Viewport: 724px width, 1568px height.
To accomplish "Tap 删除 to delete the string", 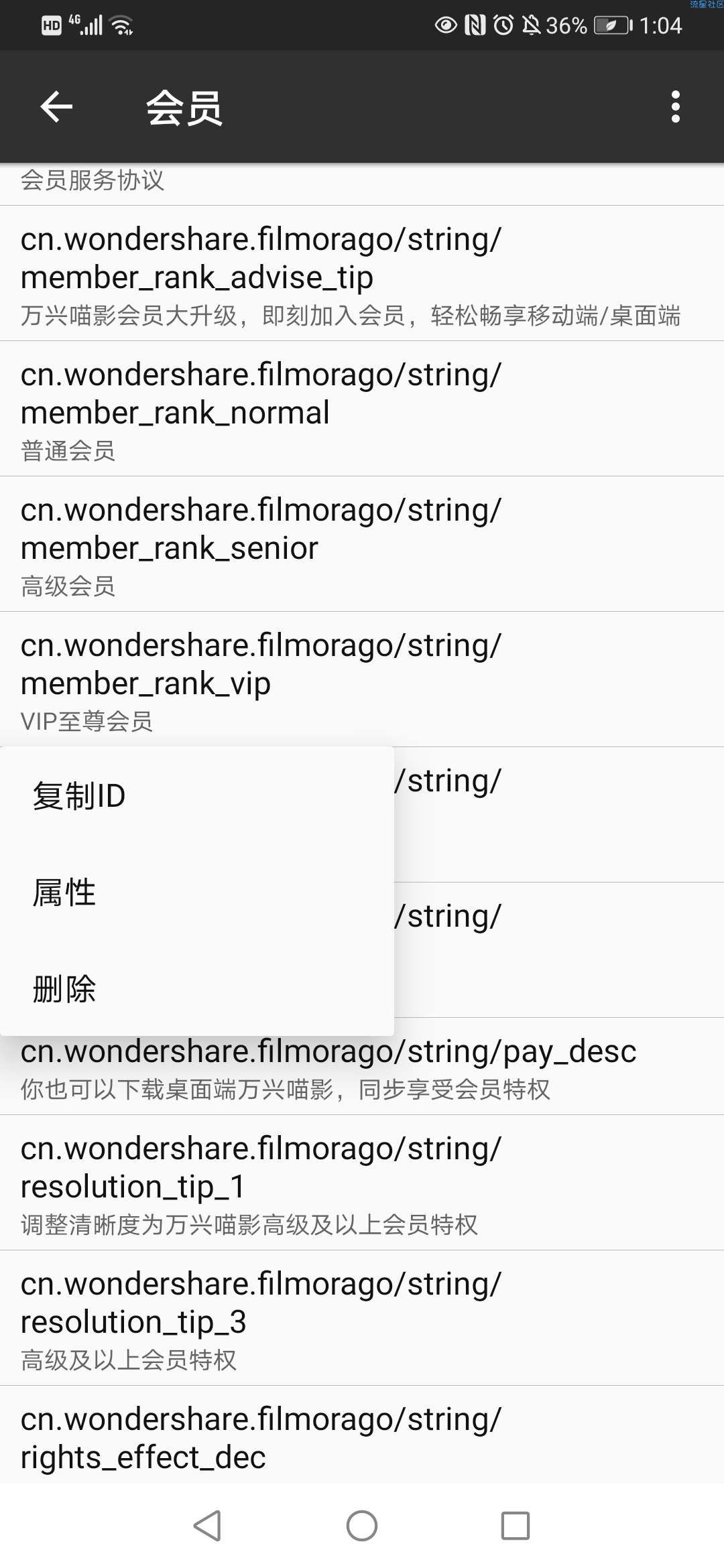I will pyautogui.click(x=197, y=989).
